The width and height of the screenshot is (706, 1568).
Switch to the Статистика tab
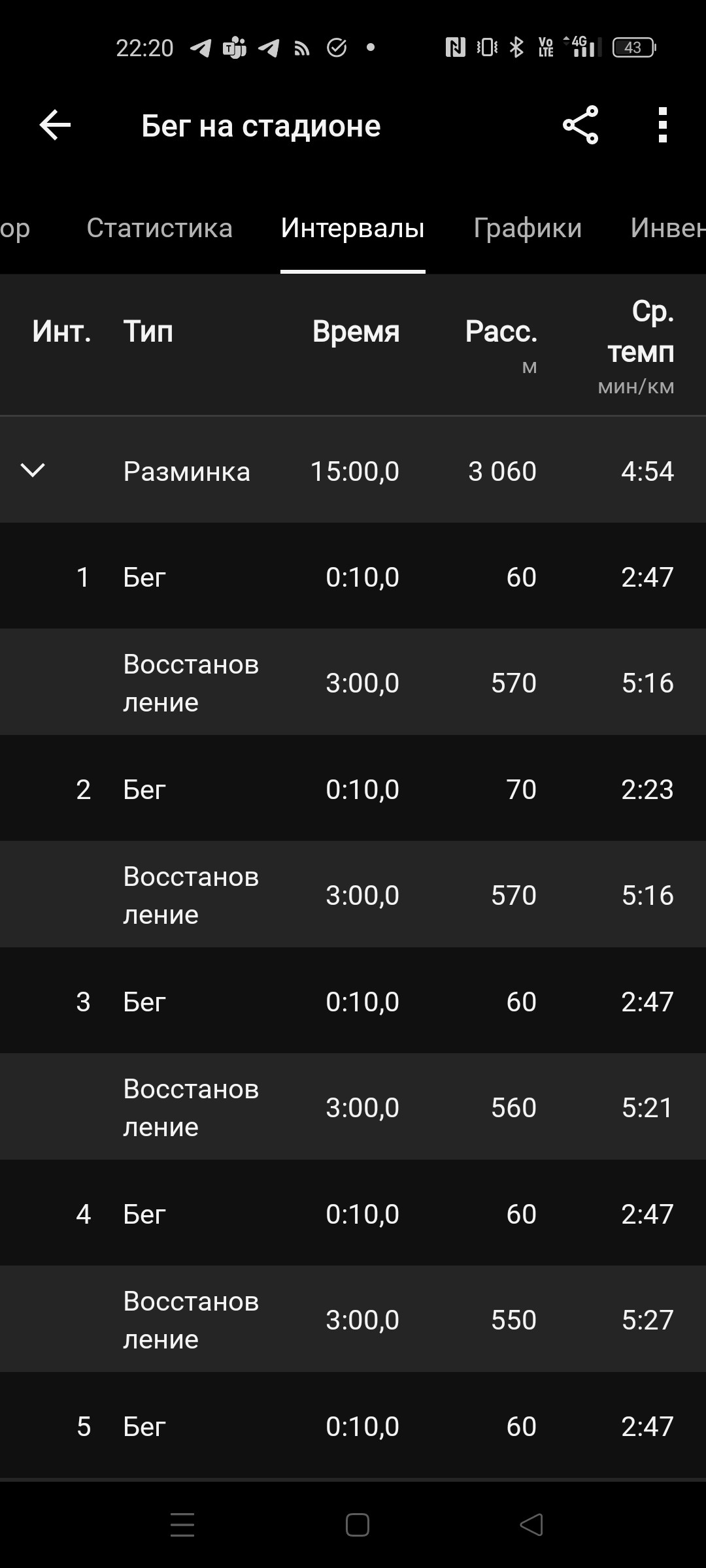coord(160,228)
